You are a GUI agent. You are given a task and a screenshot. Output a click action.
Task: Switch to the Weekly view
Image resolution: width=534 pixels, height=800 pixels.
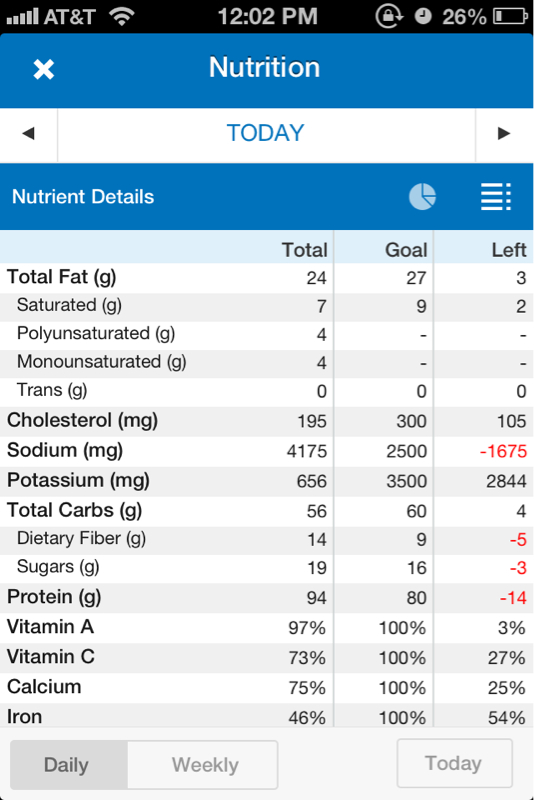pyautogui.click(x=203, y=765)
